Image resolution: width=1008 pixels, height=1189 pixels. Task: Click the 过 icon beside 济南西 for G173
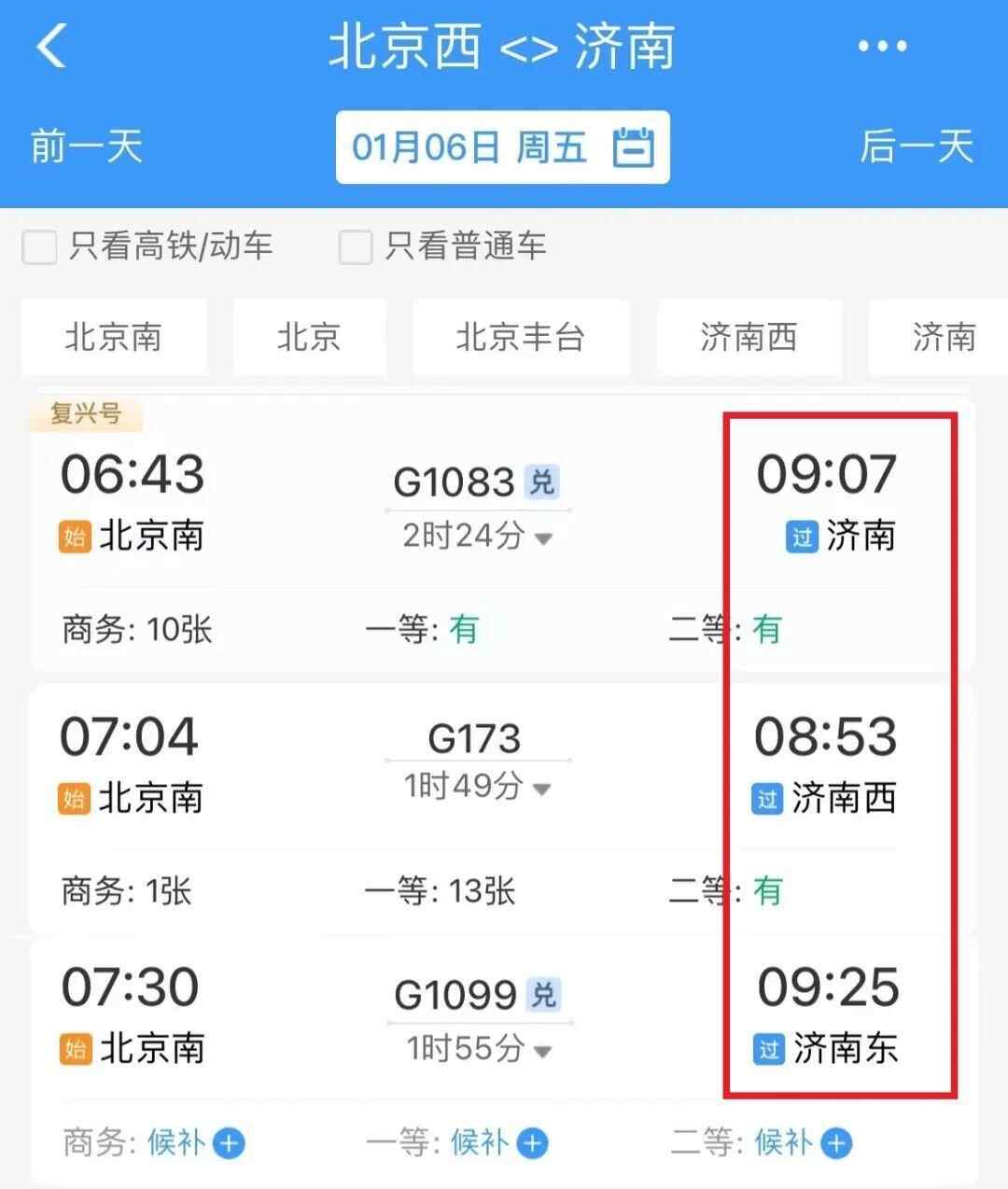765,799
